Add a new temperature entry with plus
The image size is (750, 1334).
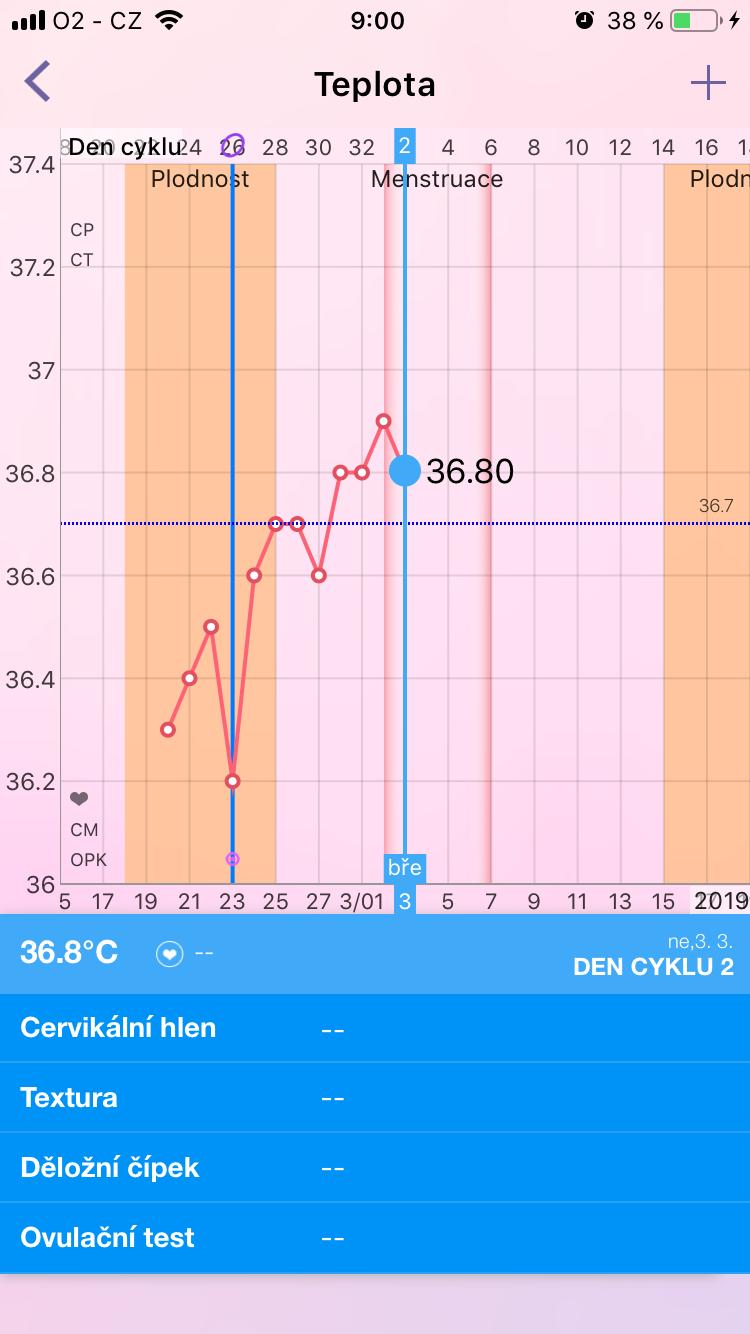coord(708,82)
